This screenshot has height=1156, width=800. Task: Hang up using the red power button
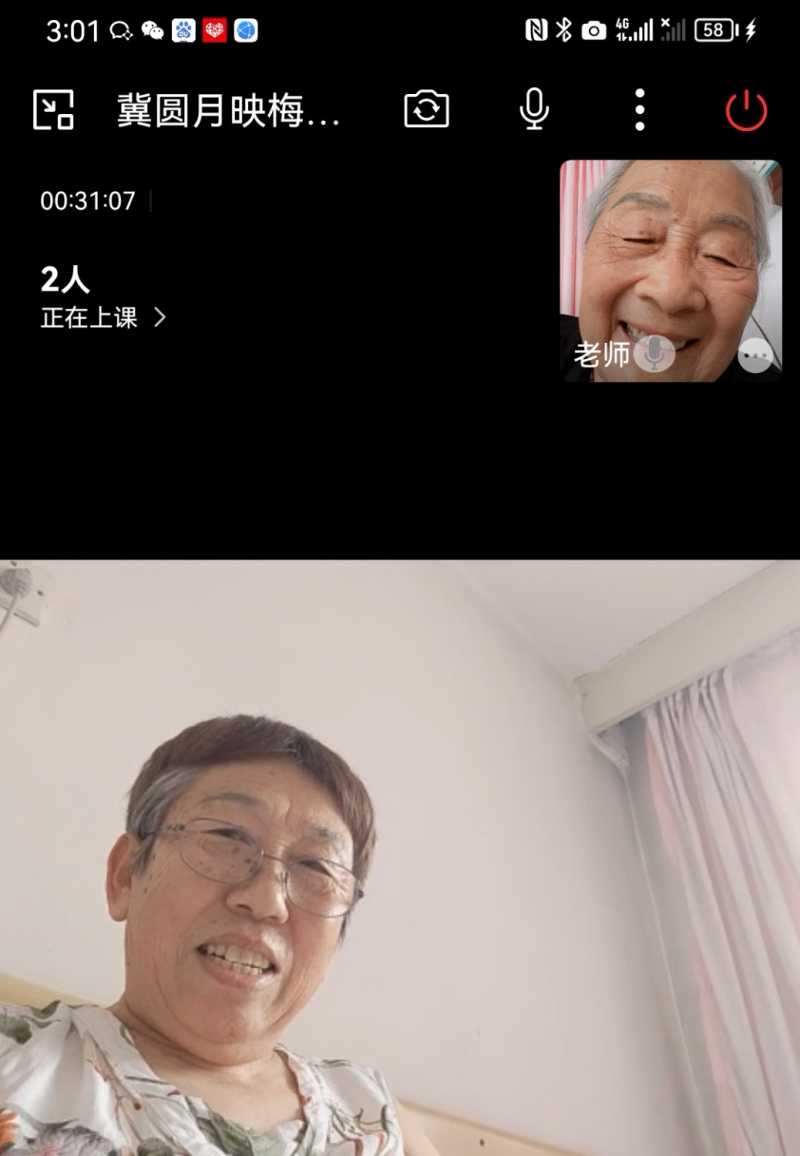coord(744,110)
